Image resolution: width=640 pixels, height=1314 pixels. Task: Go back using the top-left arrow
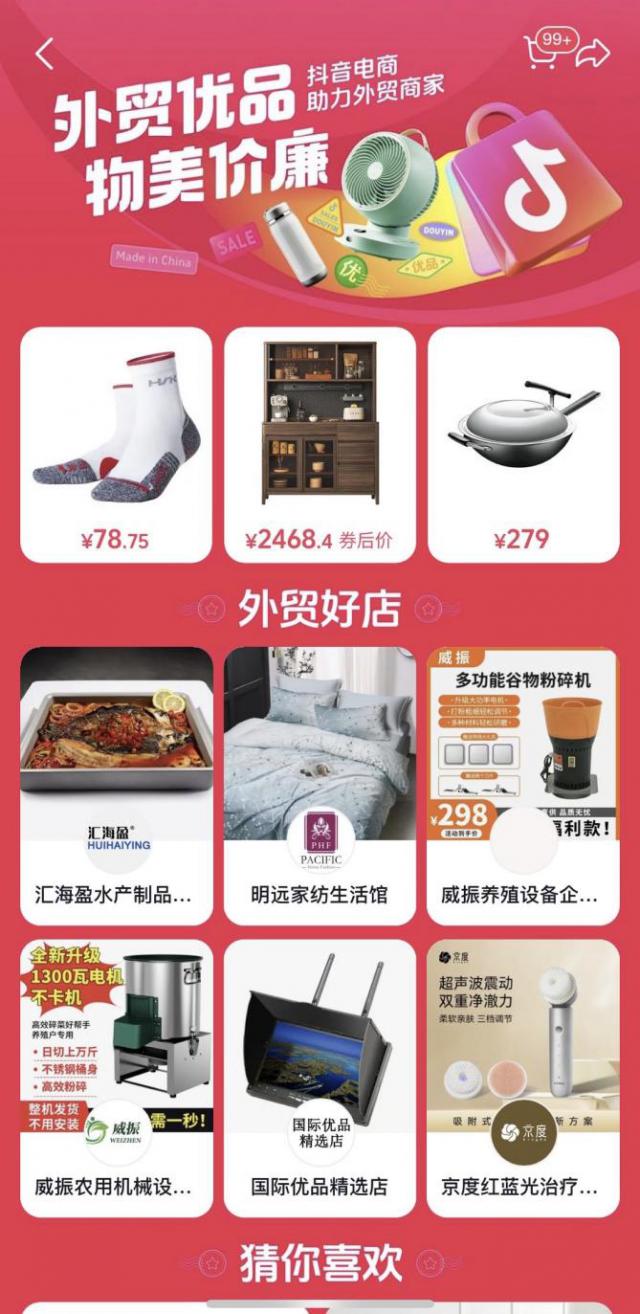(x=44, y=54)
